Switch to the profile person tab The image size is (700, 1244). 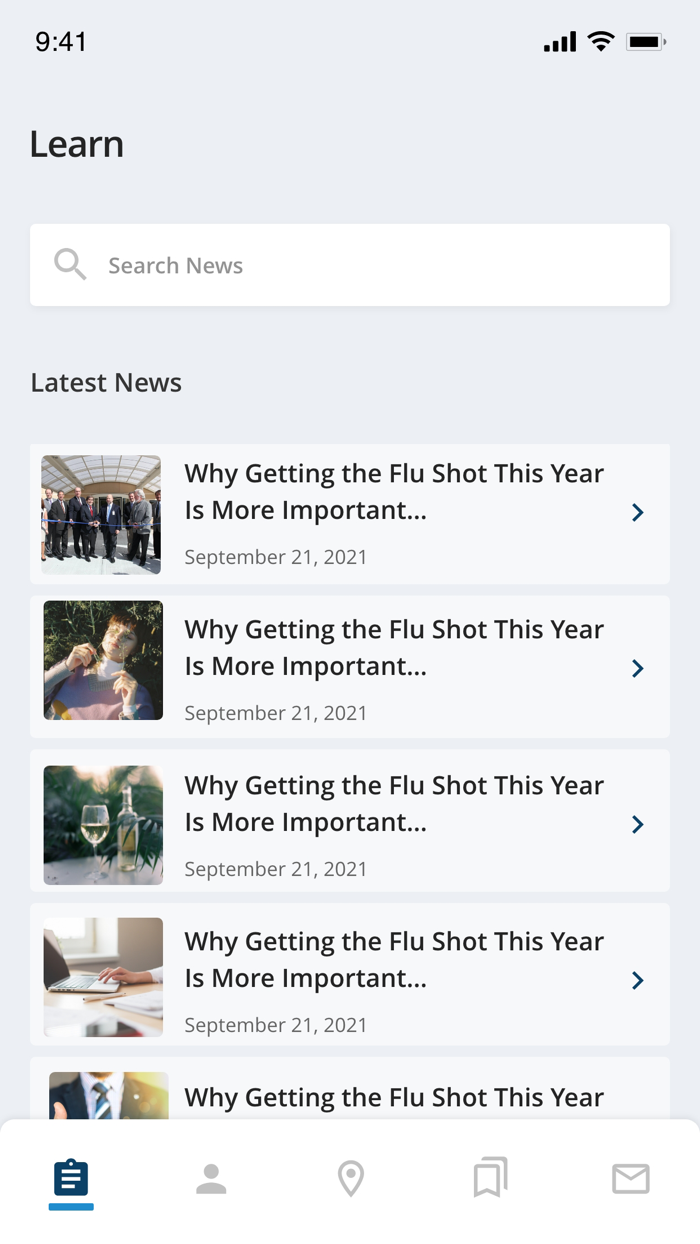211,1179
